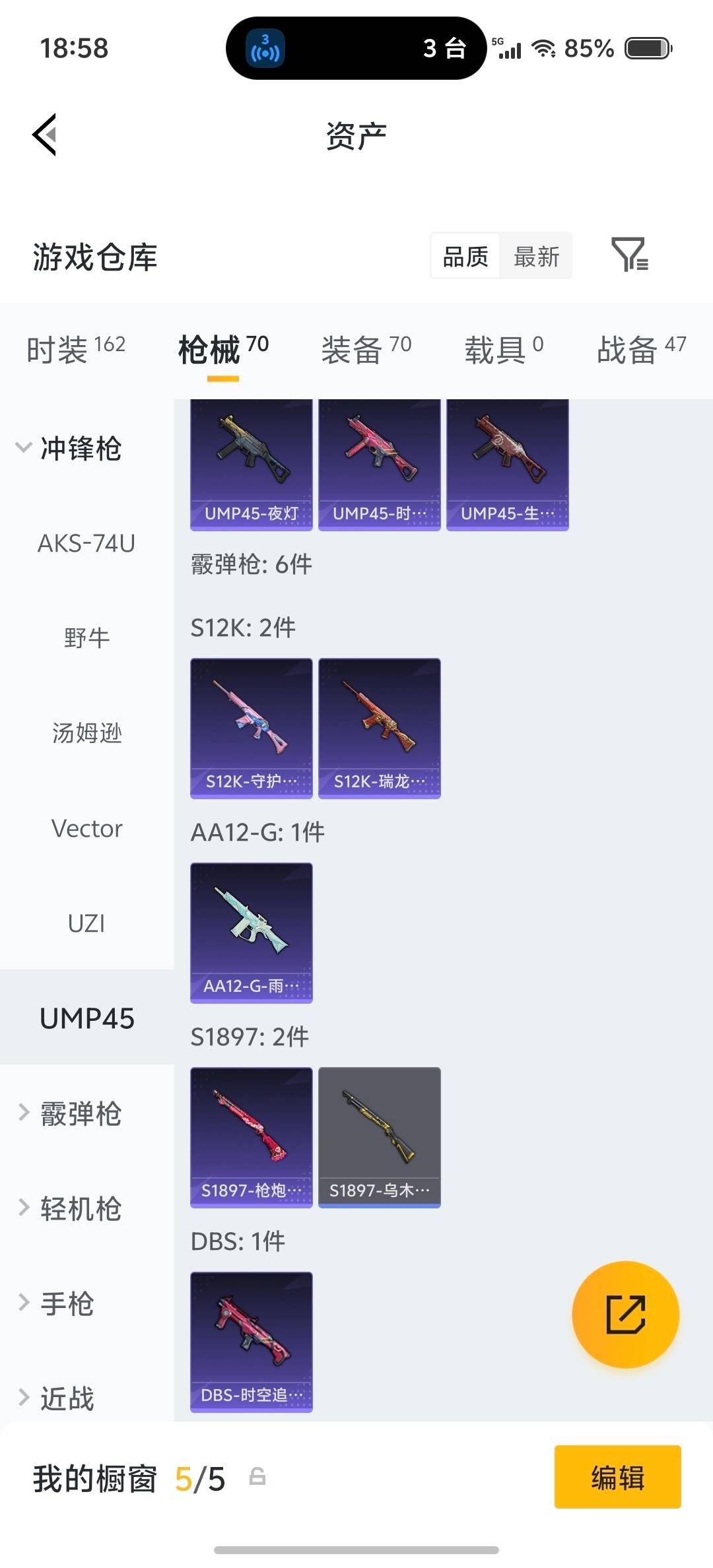Tap the lock icon next to 我的橱窗

(x=257, y=1478)
